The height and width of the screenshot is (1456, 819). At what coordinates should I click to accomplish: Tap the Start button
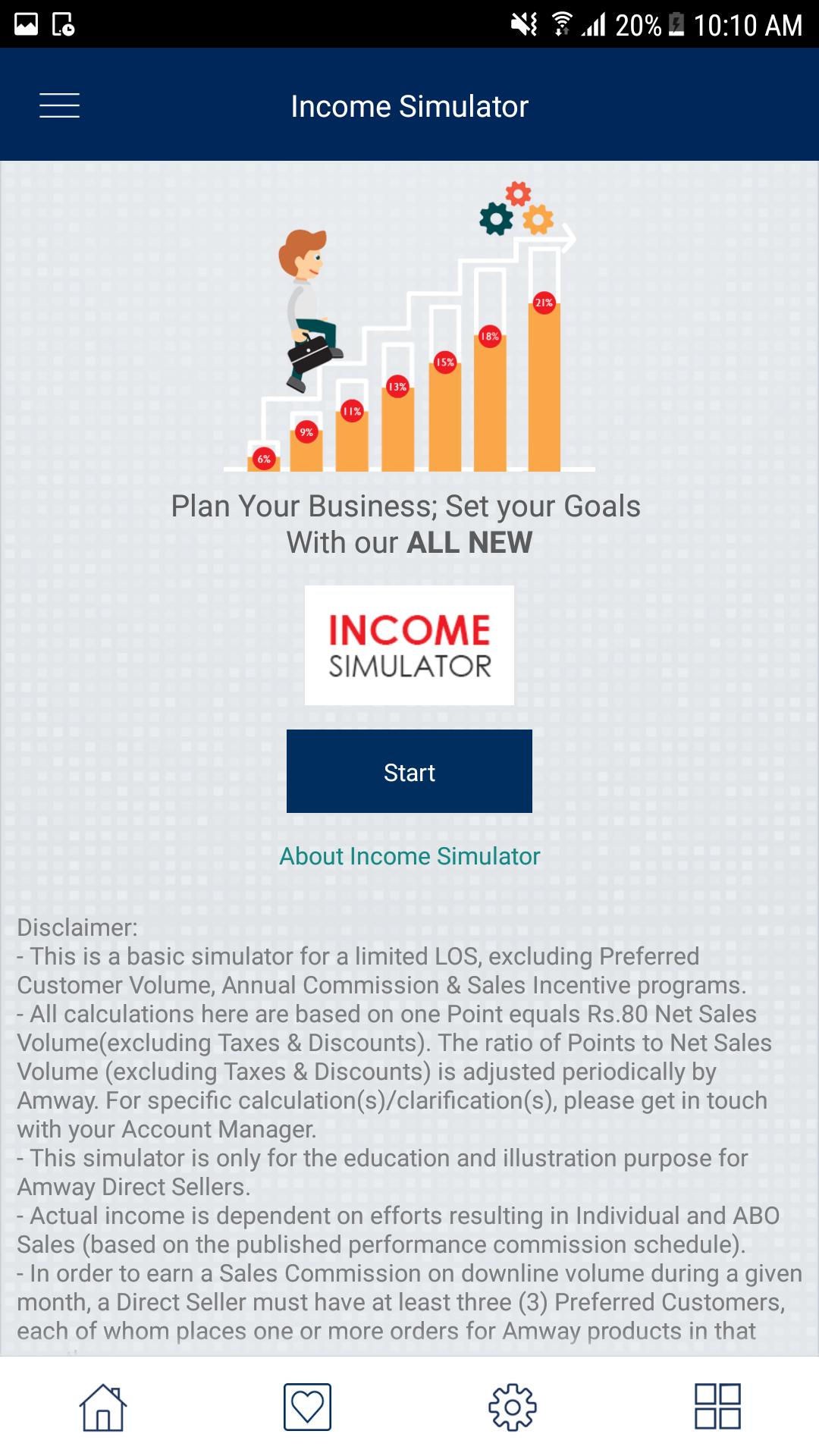[x=409, y=771]
